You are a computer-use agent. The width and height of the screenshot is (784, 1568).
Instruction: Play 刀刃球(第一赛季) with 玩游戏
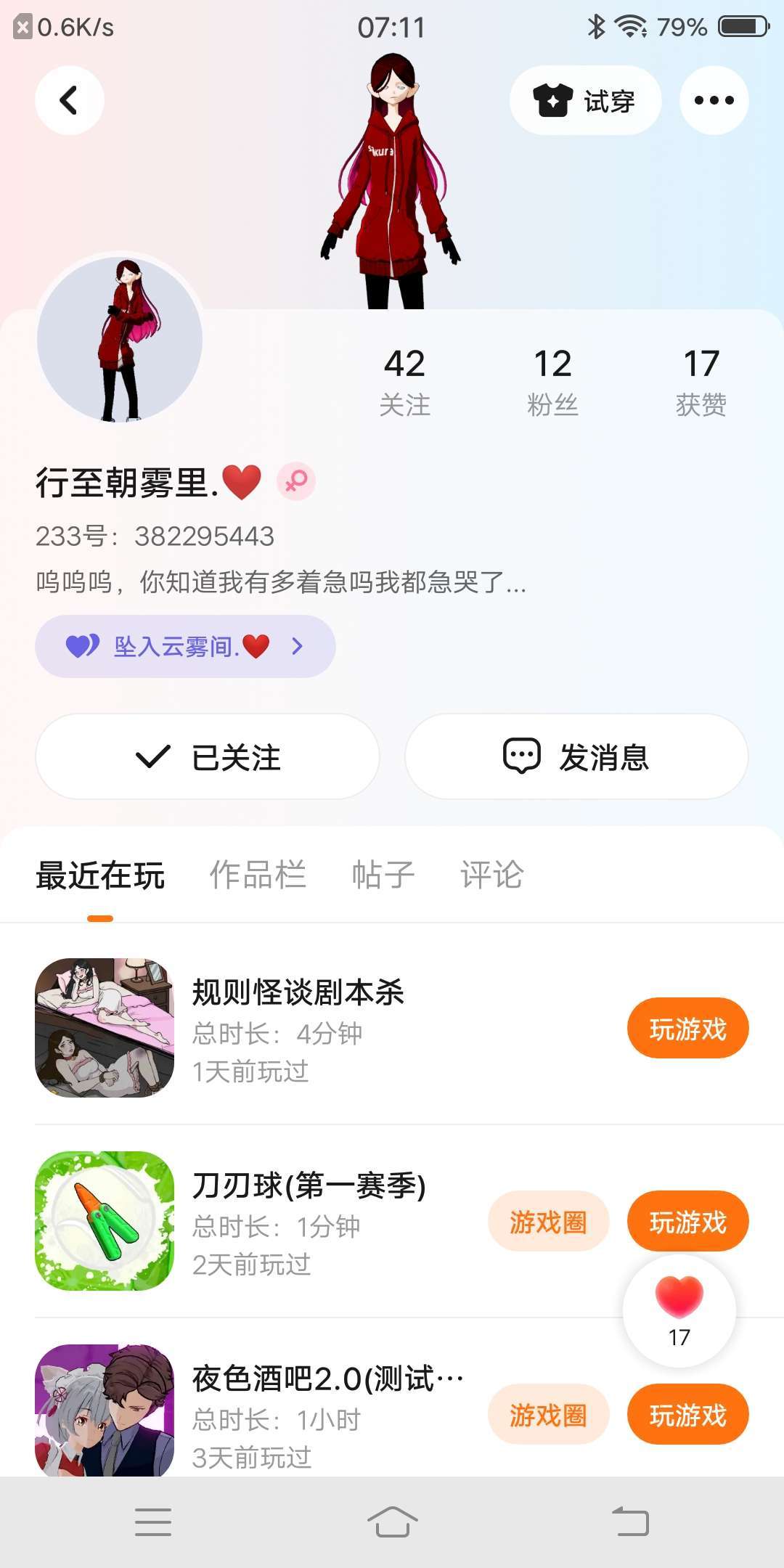pyautogui.click(x=687, y=1222)
